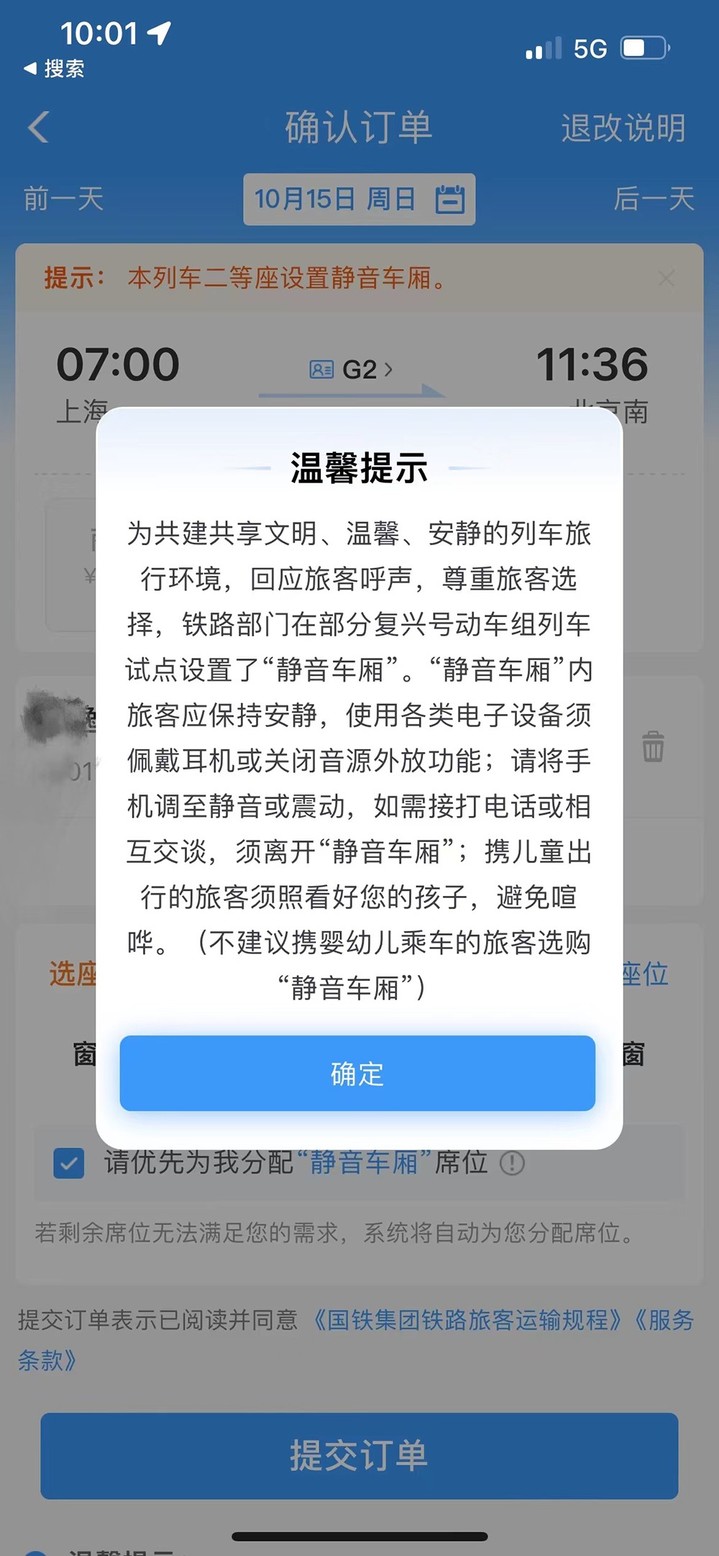Return to 搜索 via status bar
Screen dimensions: 719x1556
click(x=55, y=69)
